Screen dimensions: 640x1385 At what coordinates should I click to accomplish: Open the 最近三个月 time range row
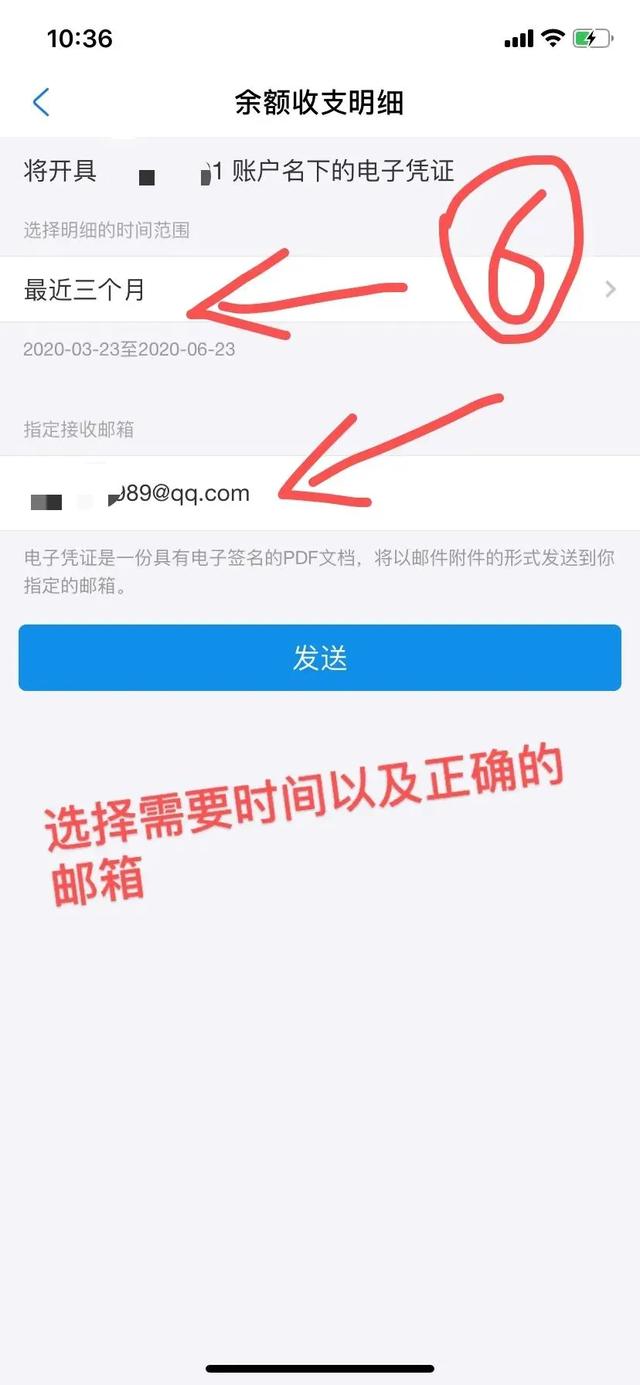pyautogui.click(x=320, y=289)
